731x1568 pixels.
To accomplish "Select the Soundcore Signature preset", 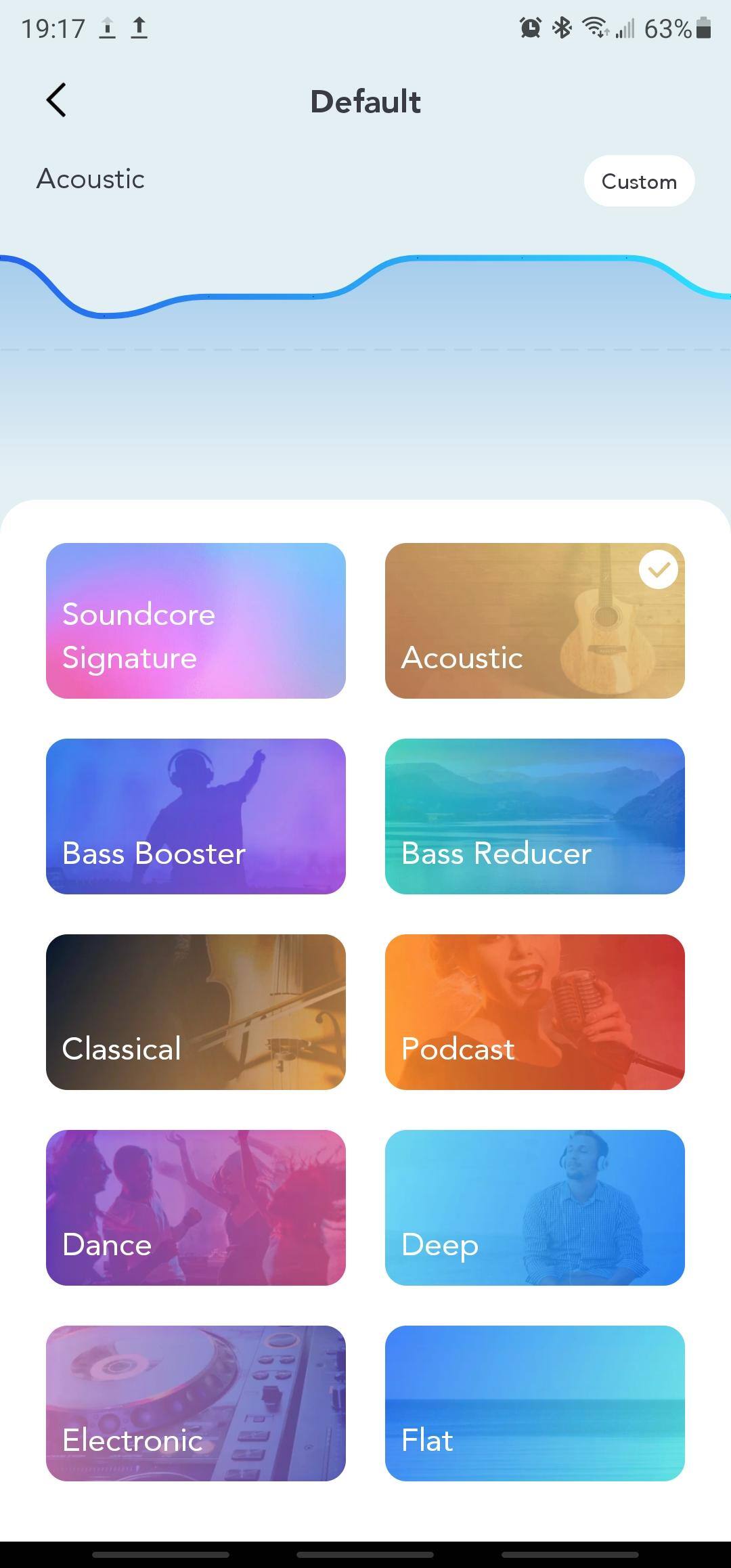I will 196,620.
